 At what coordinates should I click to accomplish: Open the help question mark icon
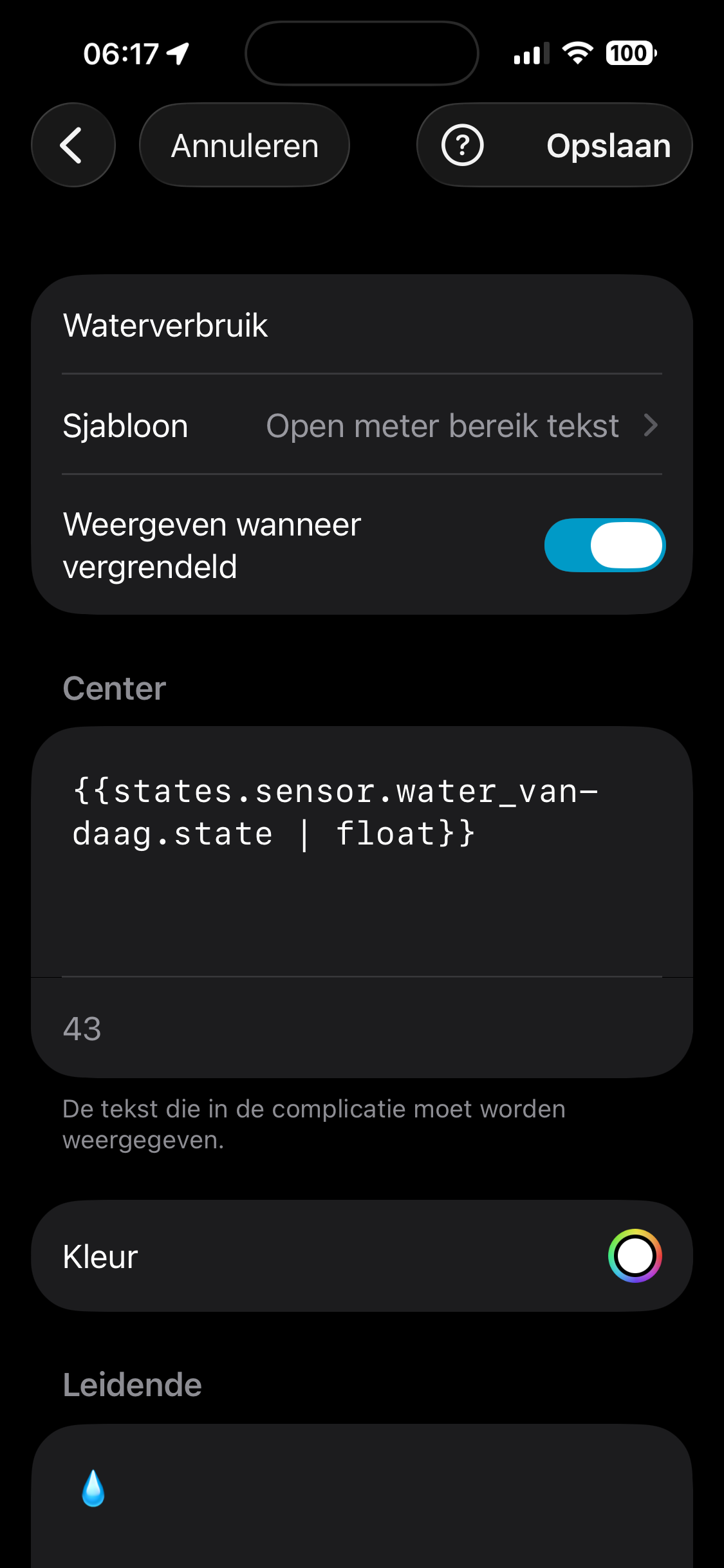(462, 145)
